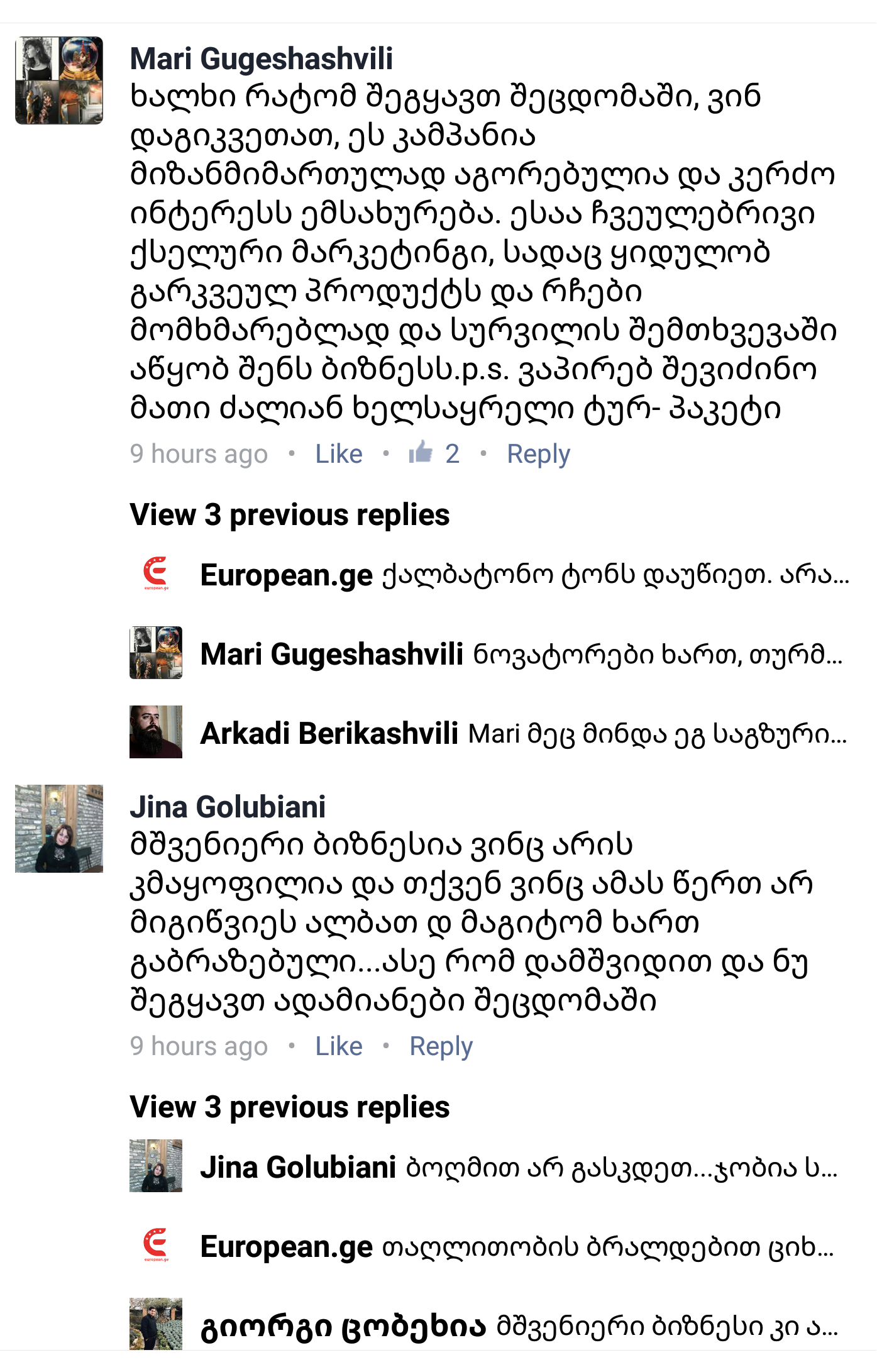View who liked Mari Gugeshashvili's comment
Image resolution: width=877 pixels, height=1372 pixels.
pos(434,453)
